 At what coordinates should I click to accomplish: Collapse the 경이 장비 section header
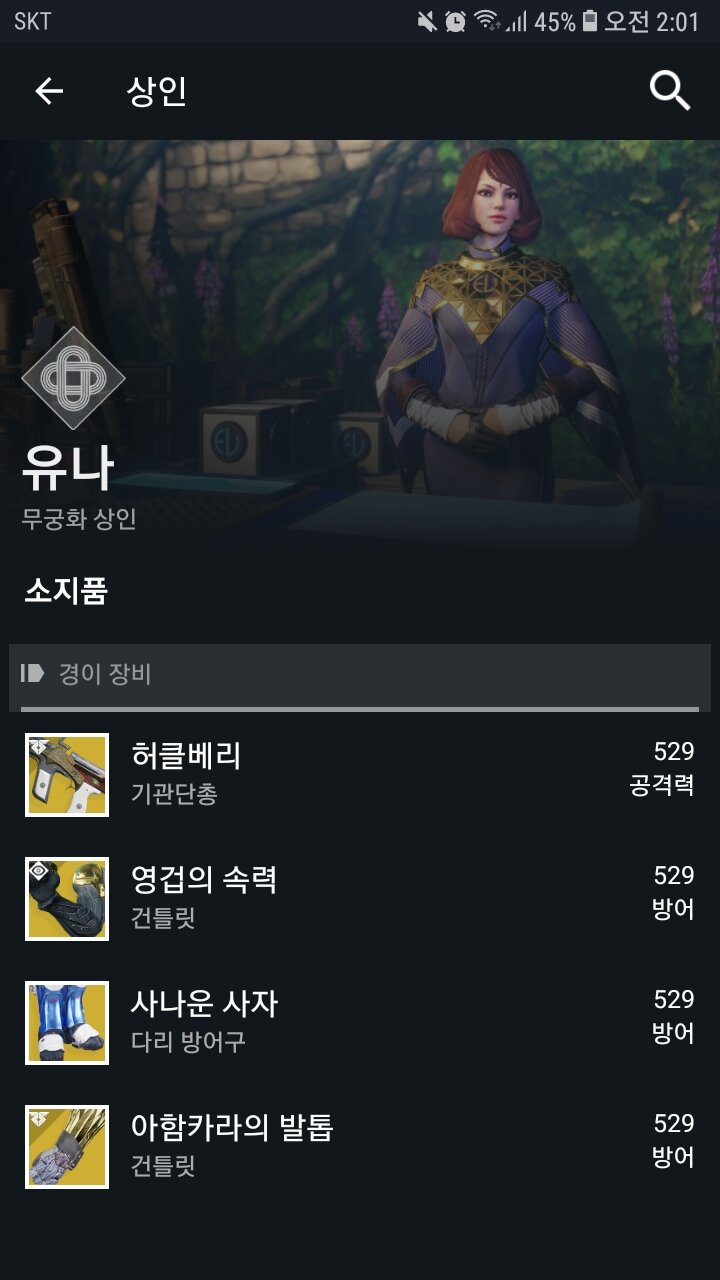(x=360, y=674)
